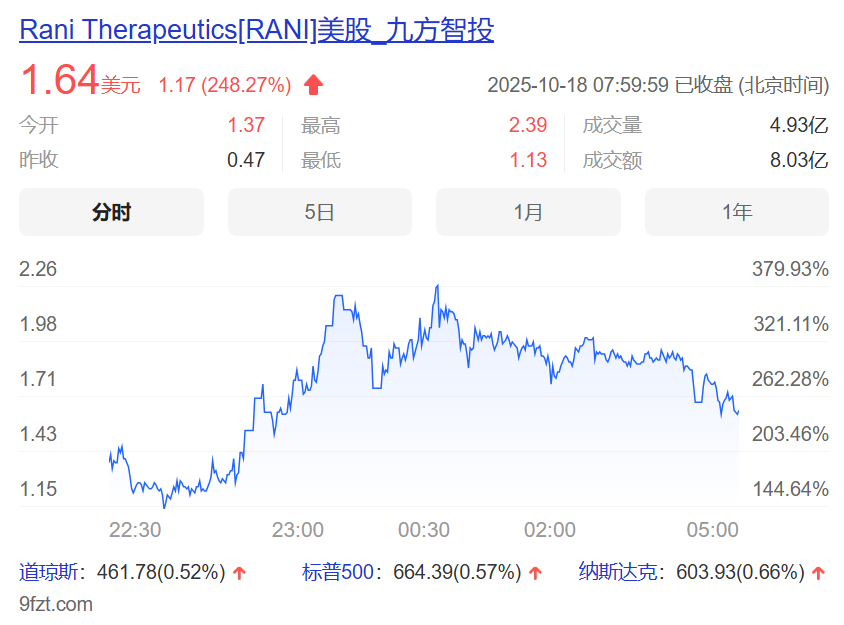This screenshot has height=625, width=844.
Task: Switch to the 1月 chart tab
Action: (x=528, y=212)
